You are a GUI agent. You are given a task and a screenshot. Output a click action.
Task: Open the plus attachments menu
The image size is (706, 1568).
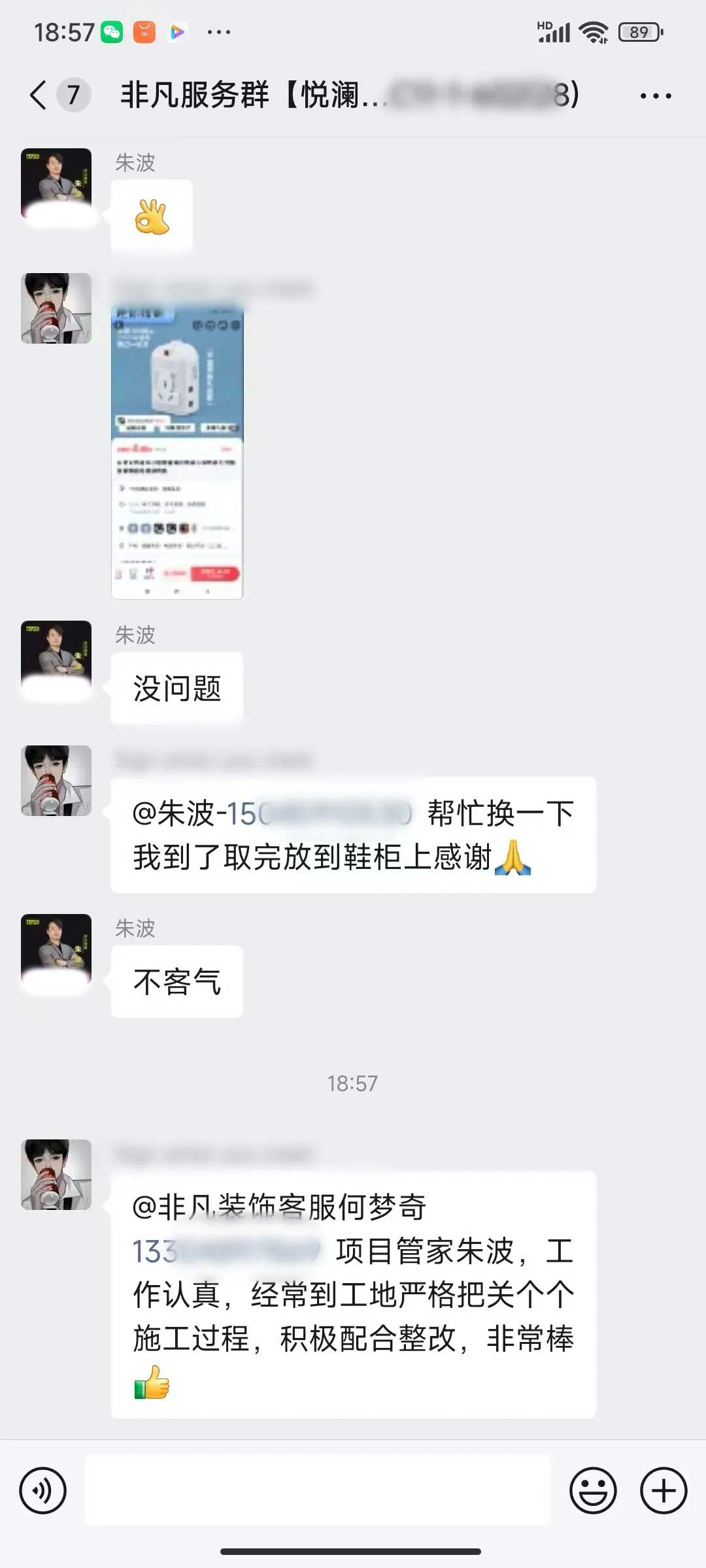[x=663, y=1491]
